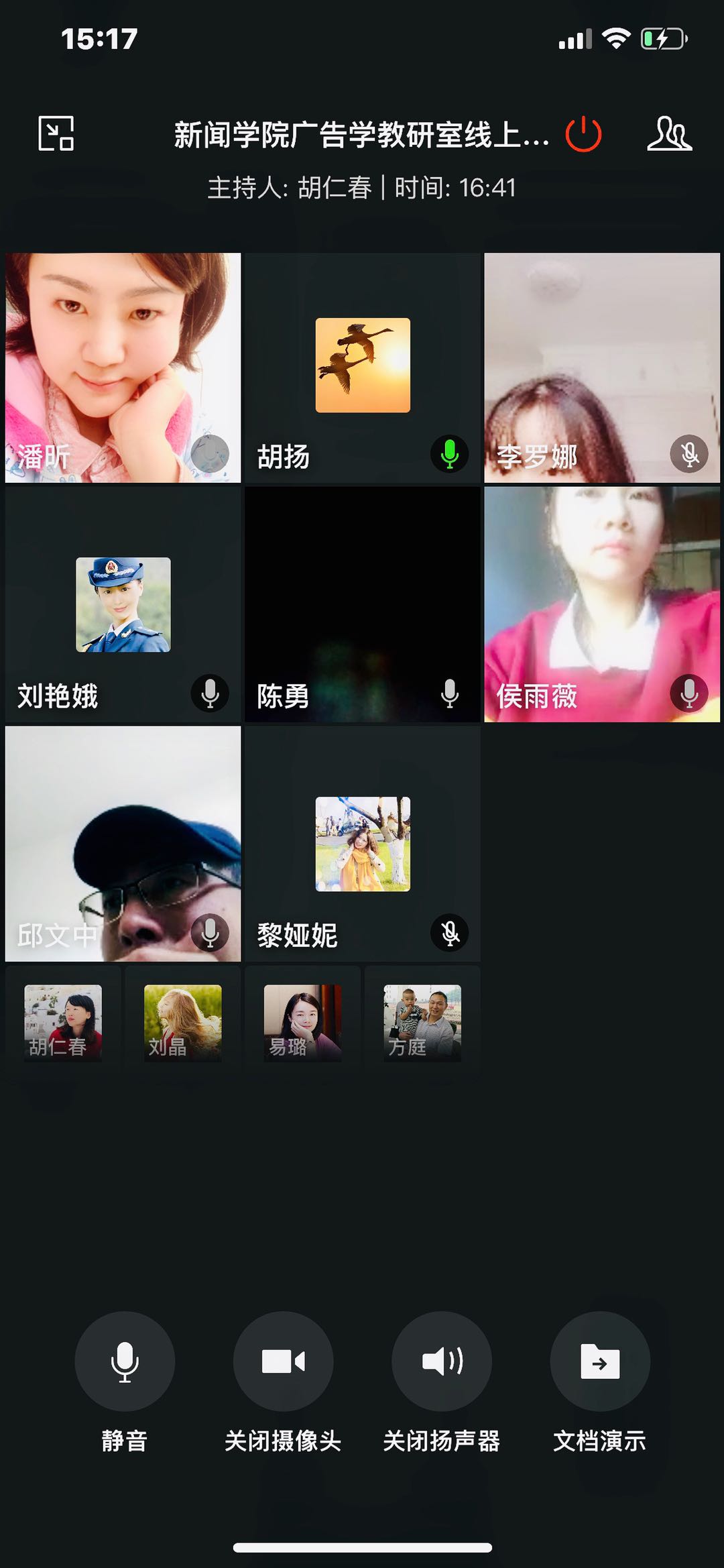Start the 文档演示 document presentation
The image size is (724, 1568).
[600, 1361]
